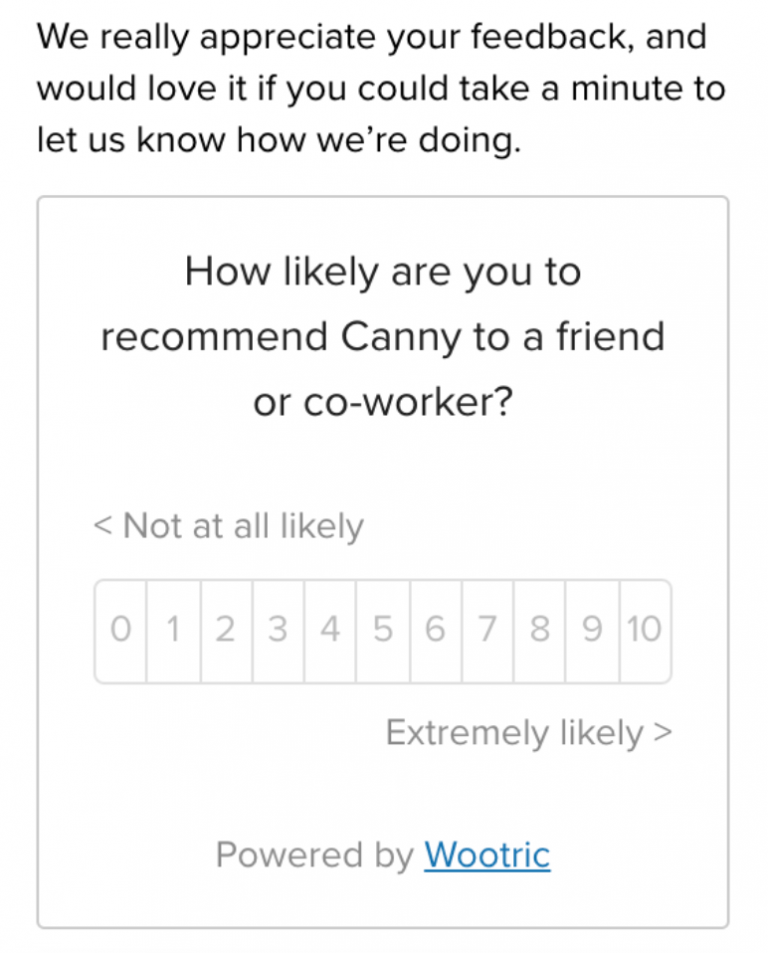
Task: Click the right arrow after Extremely likely
Action: (x=662, y=732)
